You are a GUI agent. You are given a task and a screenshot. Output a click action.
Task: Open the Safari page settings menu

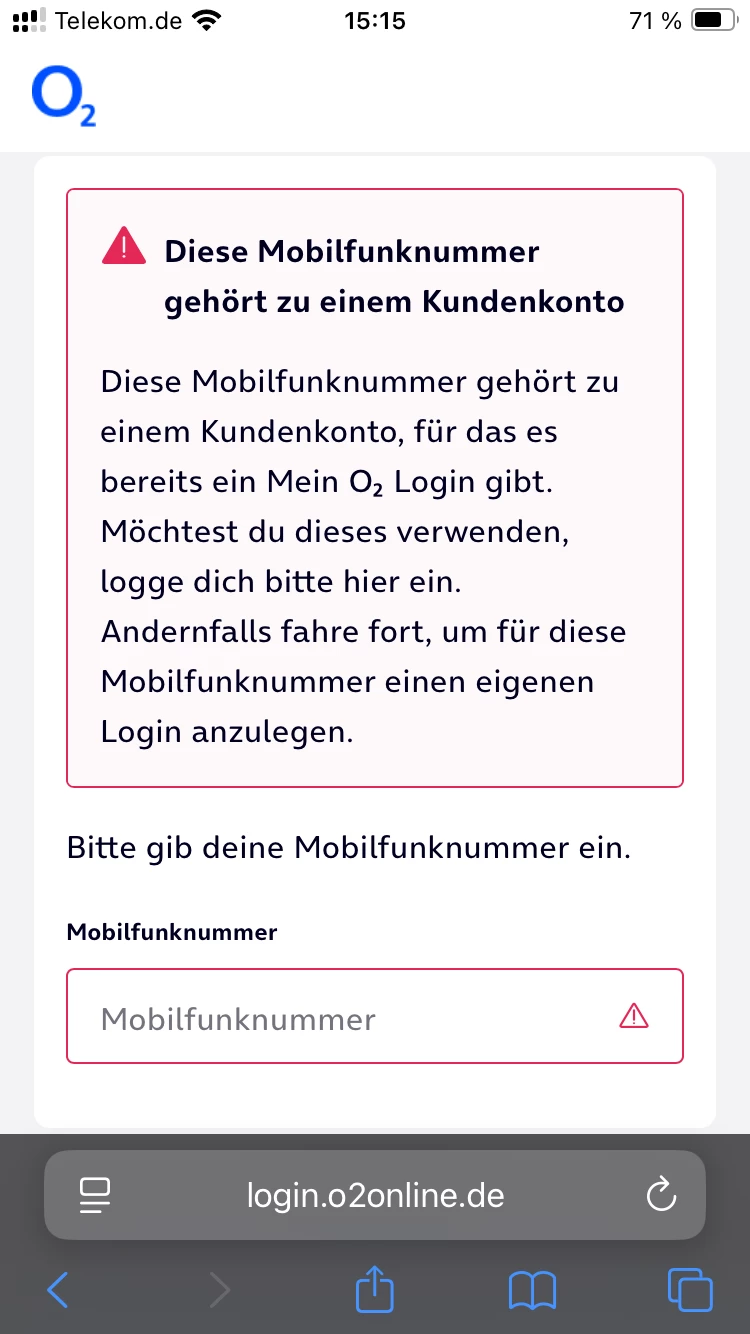(95, 1195)
